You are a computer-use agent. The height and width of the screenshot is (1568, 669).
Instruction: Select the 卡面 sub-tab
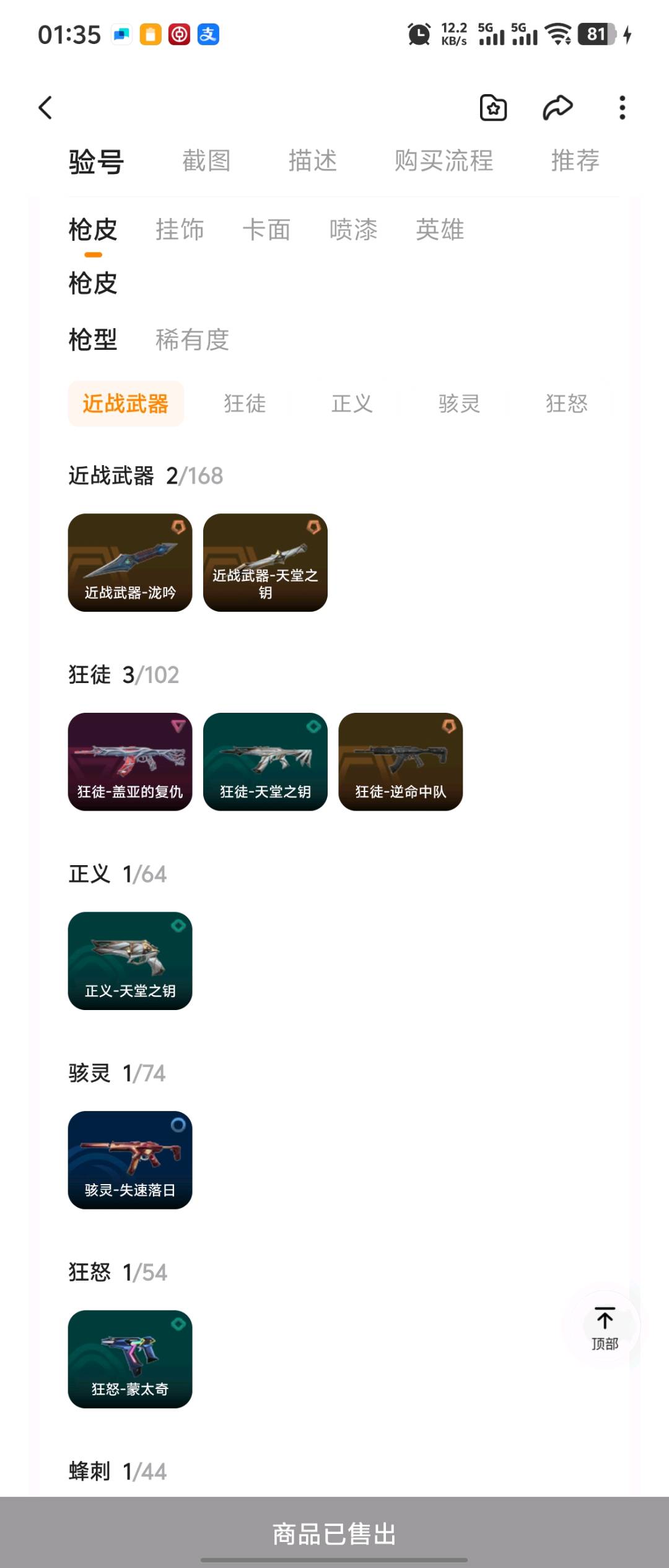click(266, 230)
